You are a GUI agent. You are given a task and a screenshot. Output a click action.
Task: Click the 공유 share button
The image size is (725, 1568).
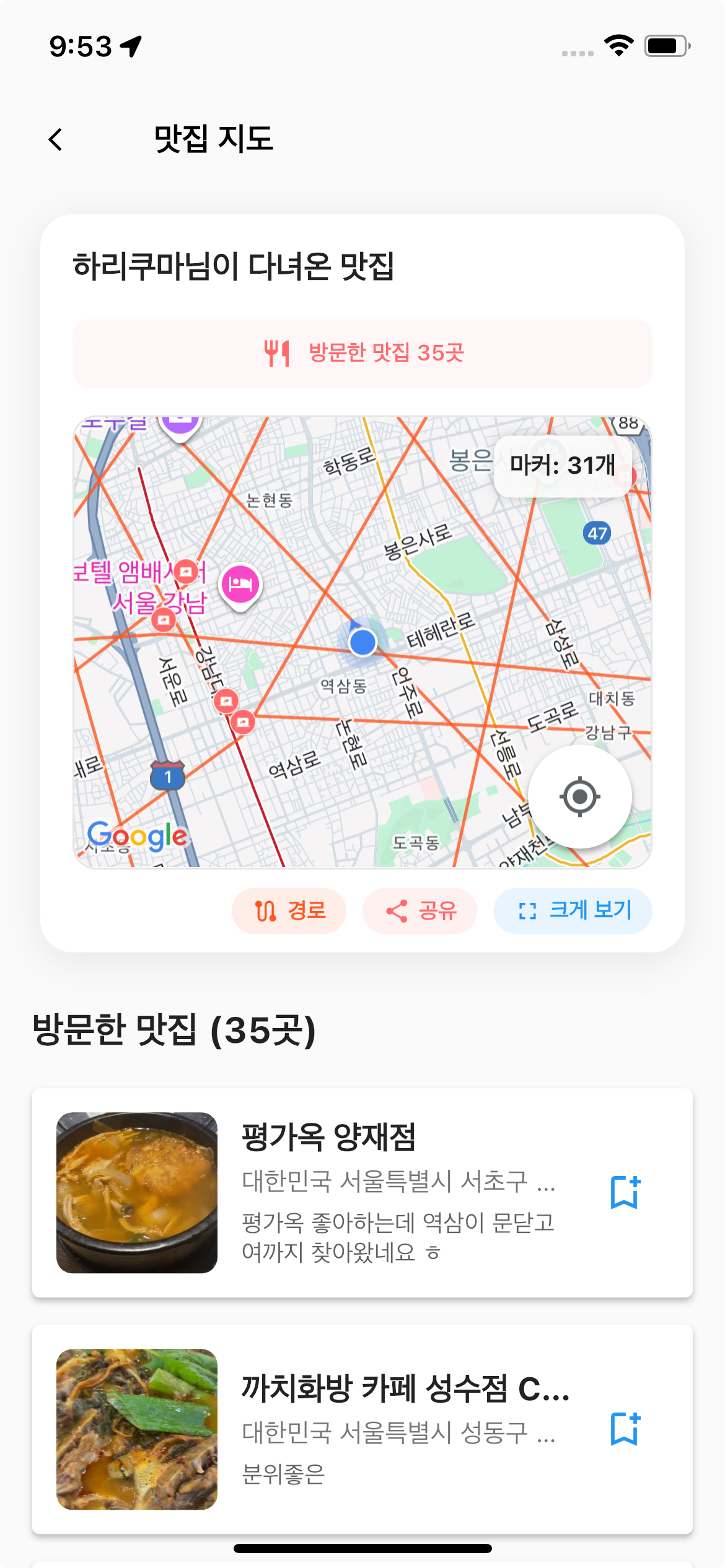420,910
